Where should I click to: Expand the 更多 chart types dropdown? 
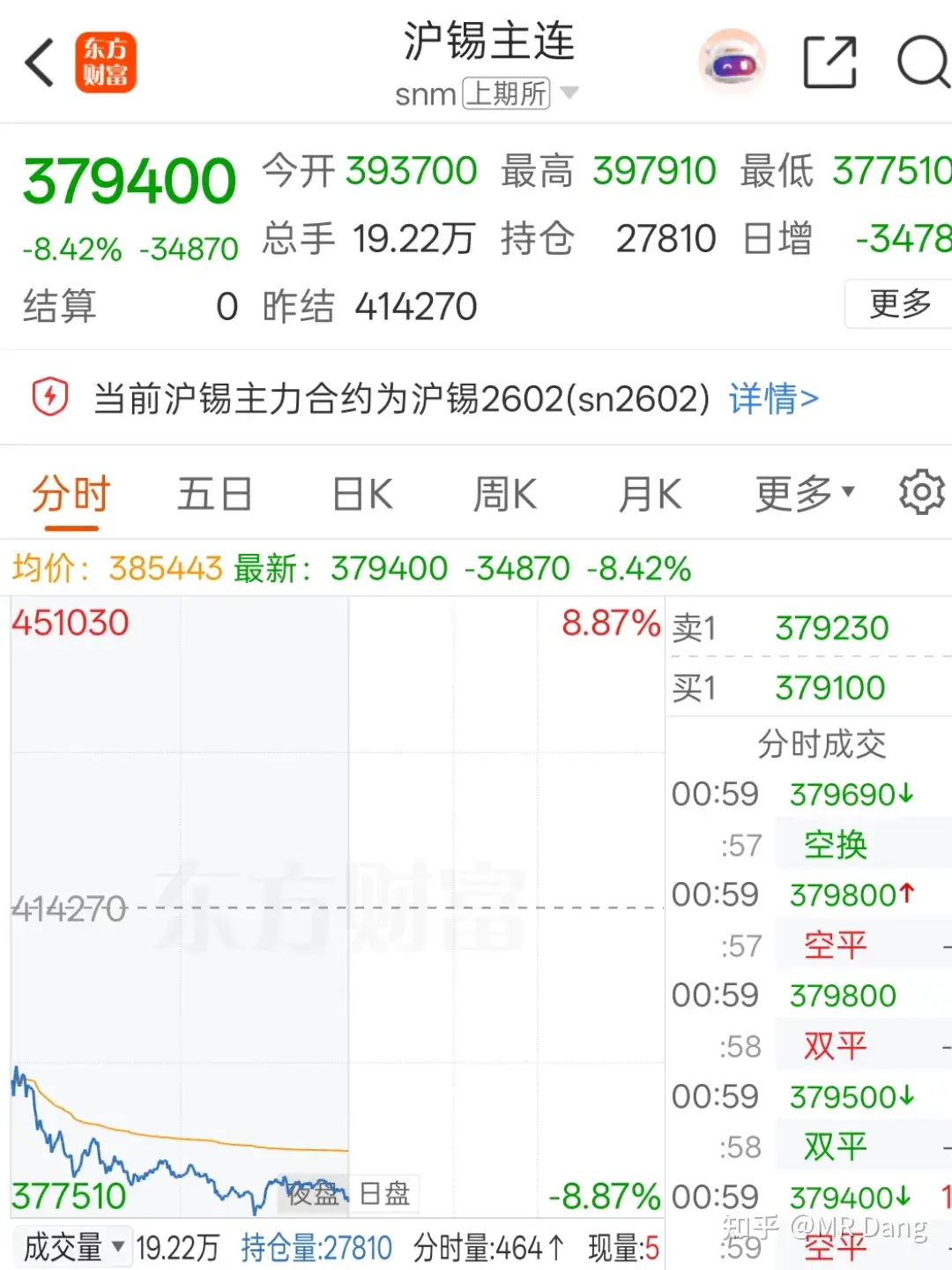[x=798, y=493]
